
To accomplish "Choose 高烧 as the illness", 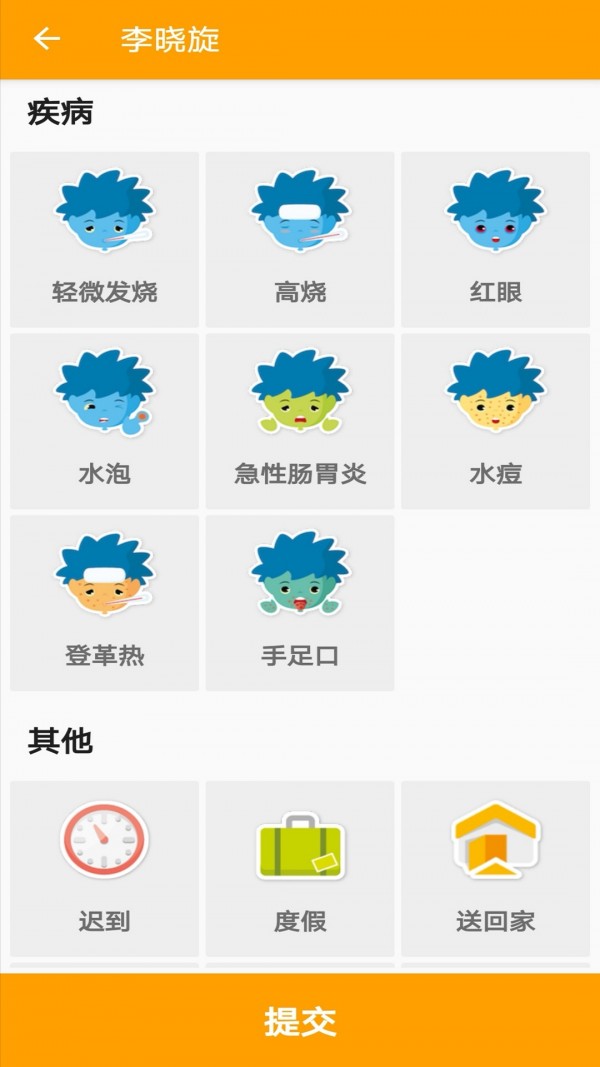I will point(300,240).
